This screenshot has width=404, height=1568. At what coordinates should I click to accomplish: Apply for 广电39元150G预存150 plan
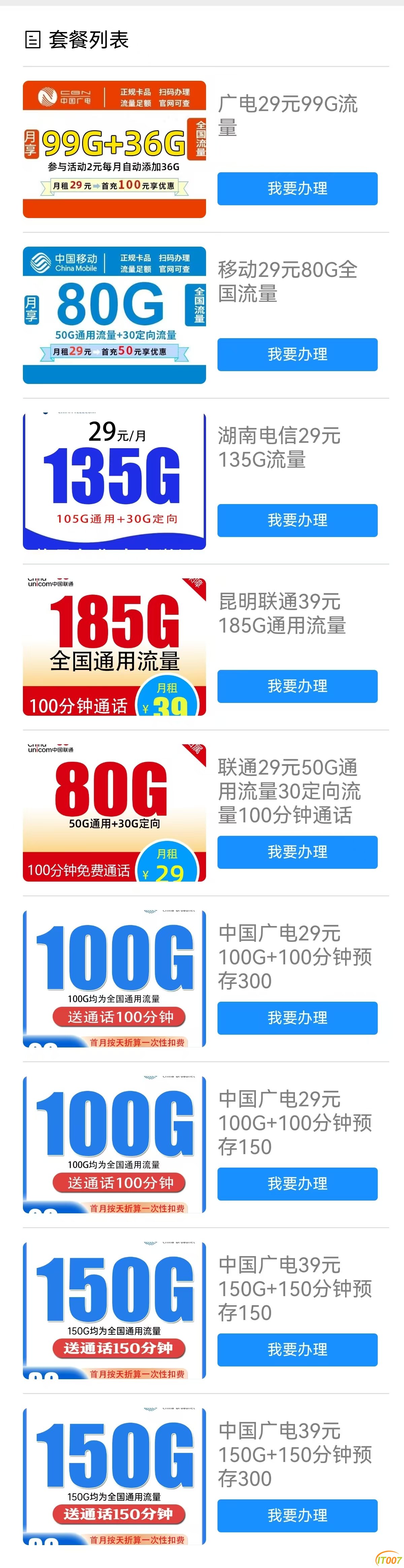(297, 1350)
